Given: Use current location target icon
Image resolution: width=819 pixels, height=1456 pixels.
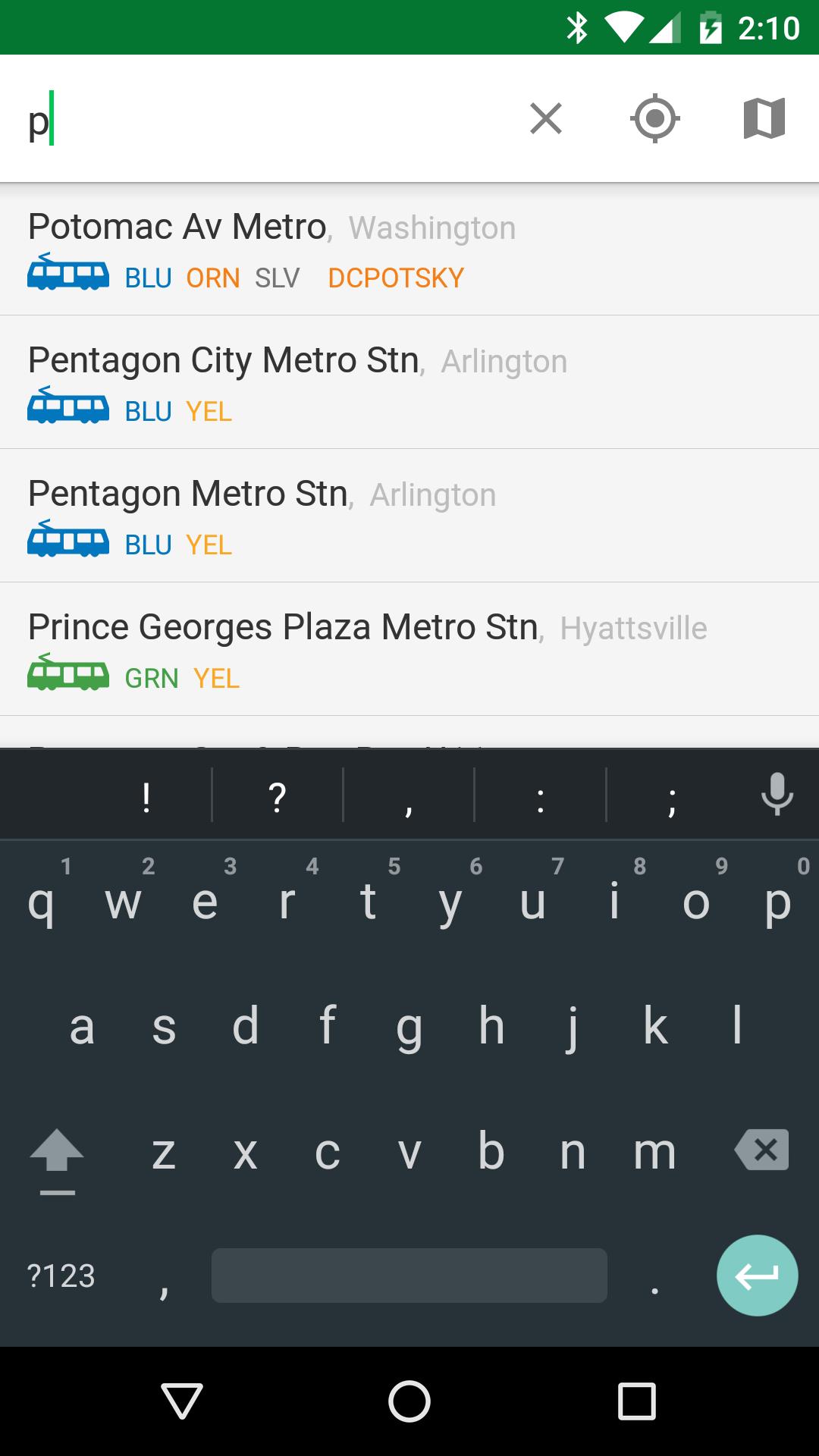Looking at the screenshot, I should tap(655, 119).
